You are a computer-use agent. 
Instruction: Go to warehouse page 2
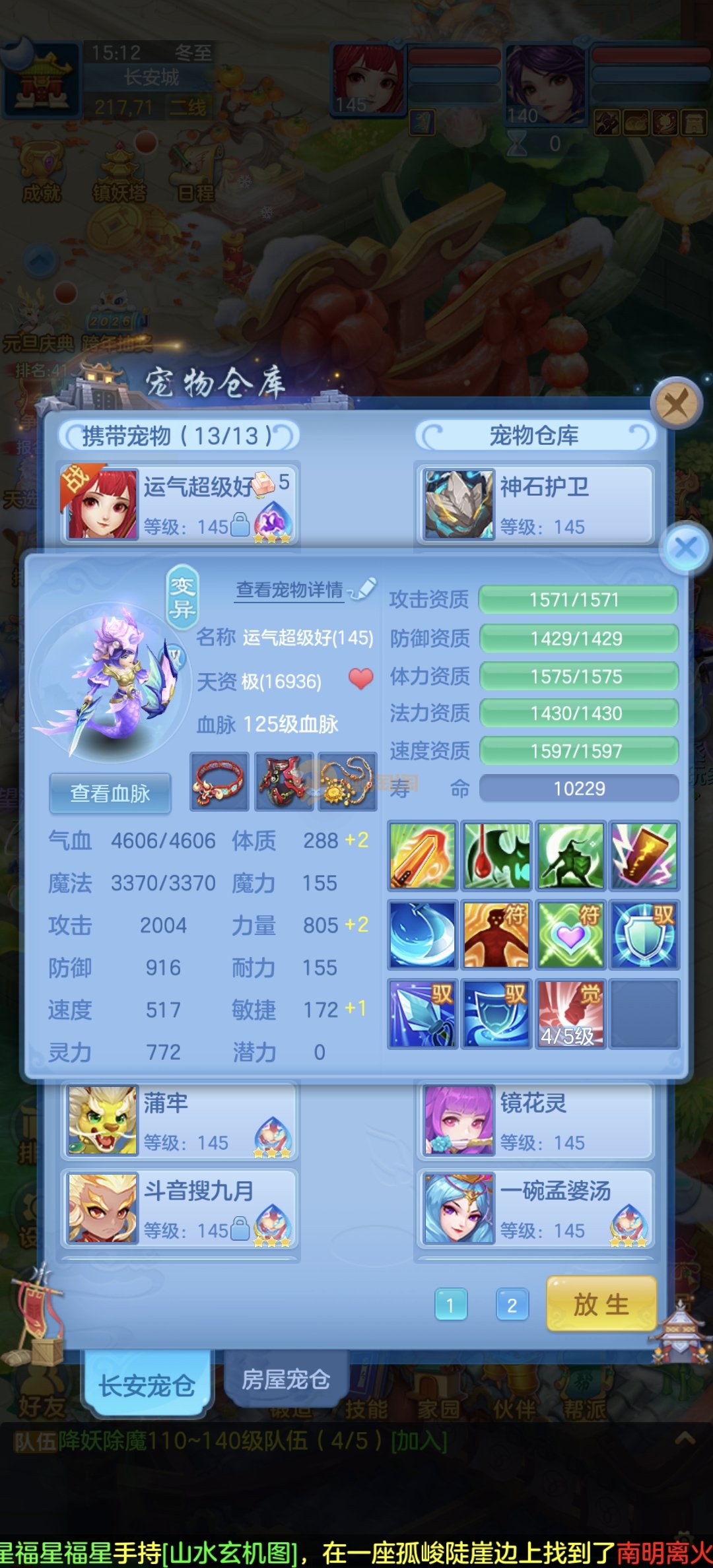[512, 1305]
